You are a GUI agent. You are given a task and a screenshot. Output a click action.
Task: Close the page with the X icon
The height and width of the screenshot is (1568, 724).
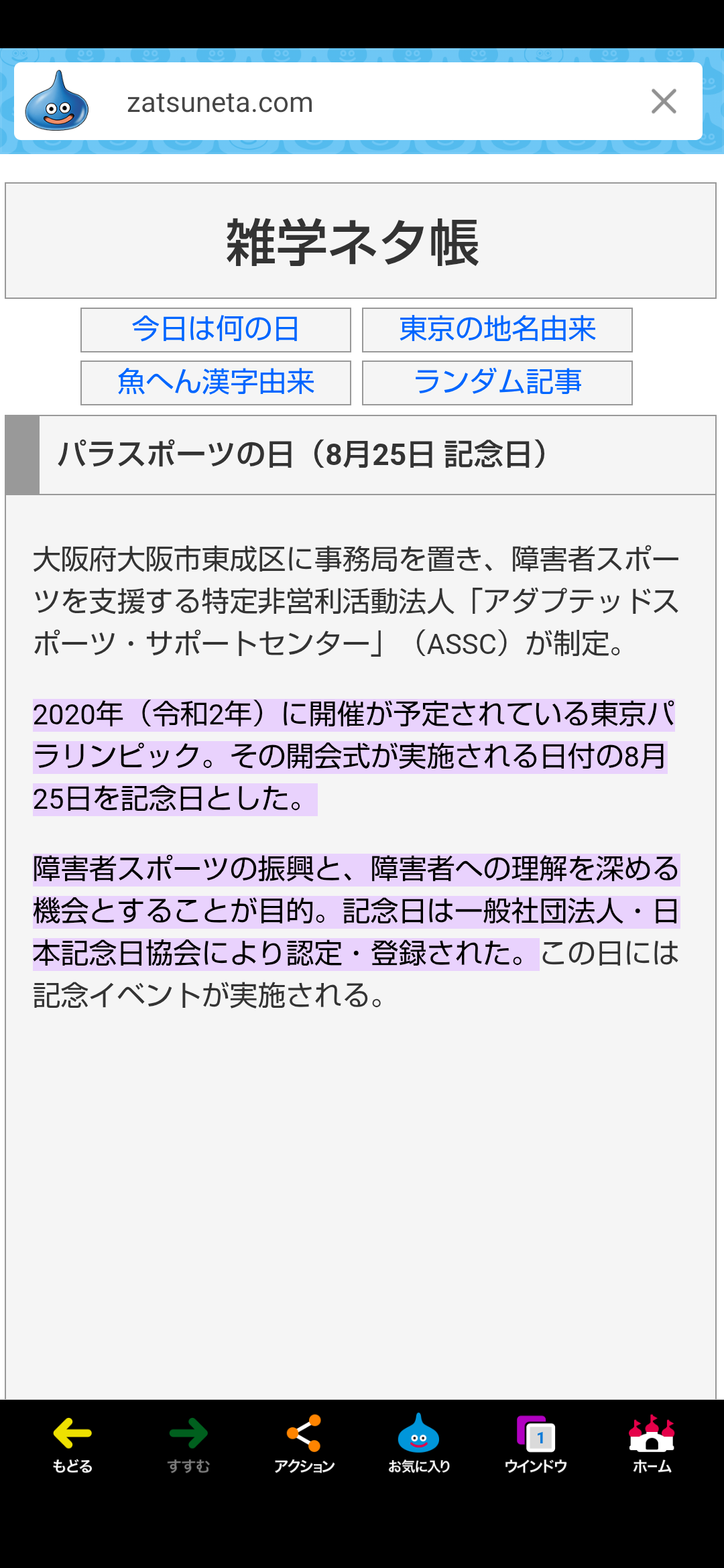coord(664,102)
